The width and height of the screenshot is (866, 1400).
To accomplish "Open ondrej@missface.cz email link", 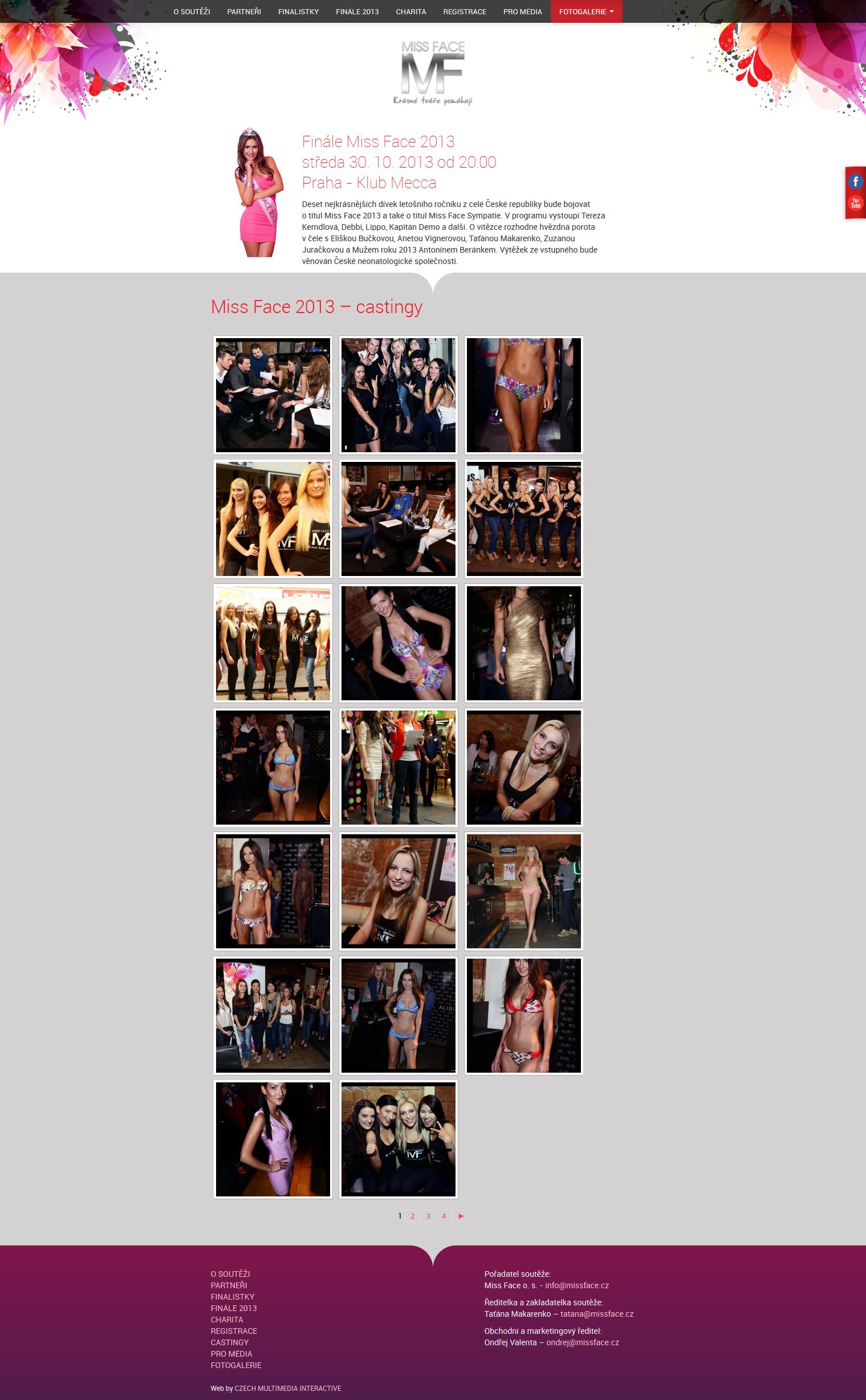I will tap(583, 1342).
